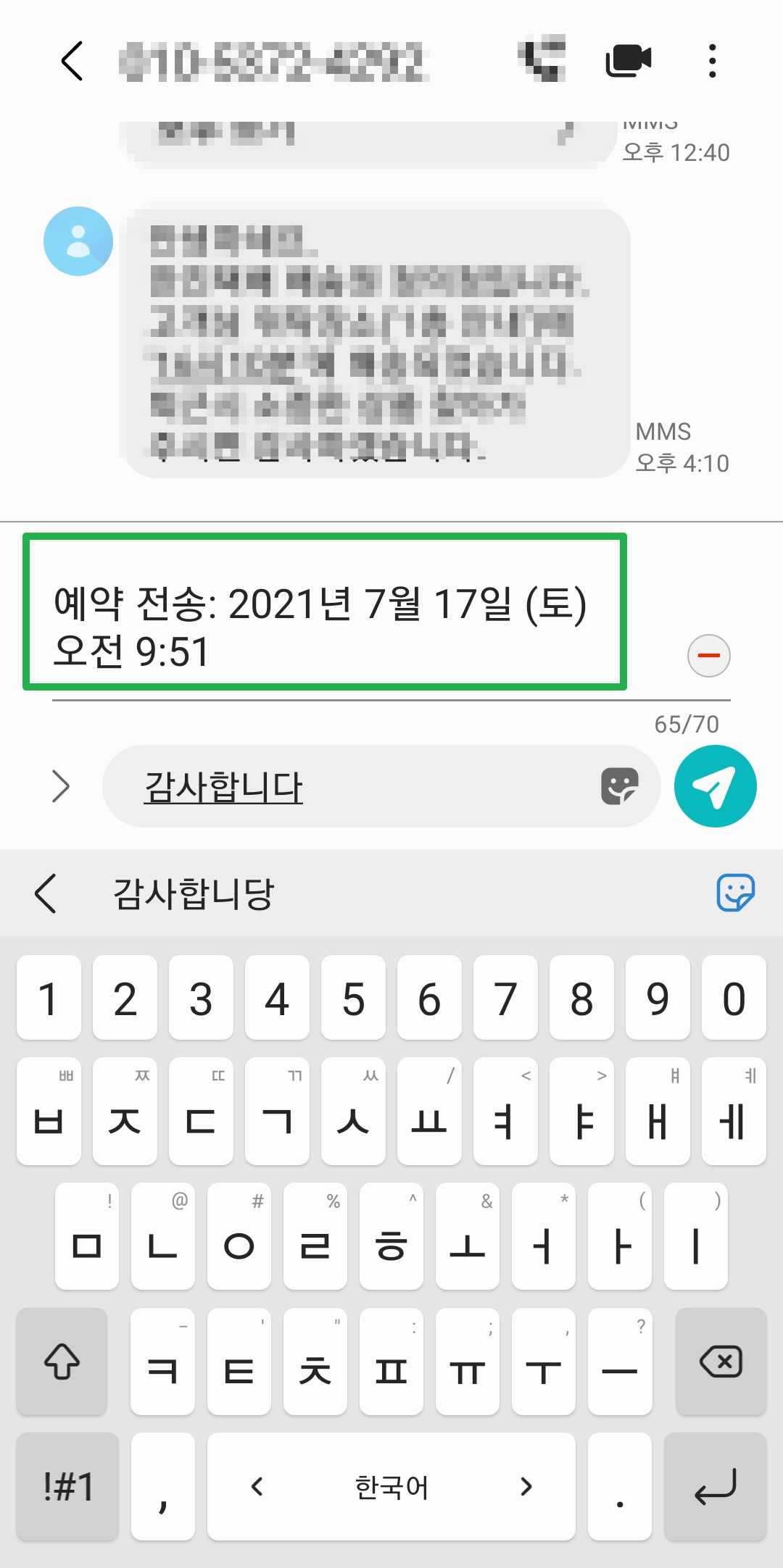The width and height of the screenshot is (783, 1568).
Task: Pick the suggestion 감사합니당
Action: [x=194, y=893]
